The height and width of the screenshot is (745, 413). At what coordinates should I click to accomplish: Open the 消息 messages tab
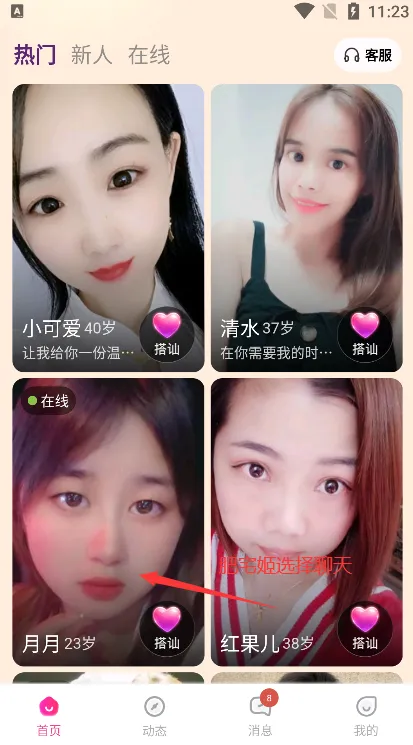pos(260,716)
